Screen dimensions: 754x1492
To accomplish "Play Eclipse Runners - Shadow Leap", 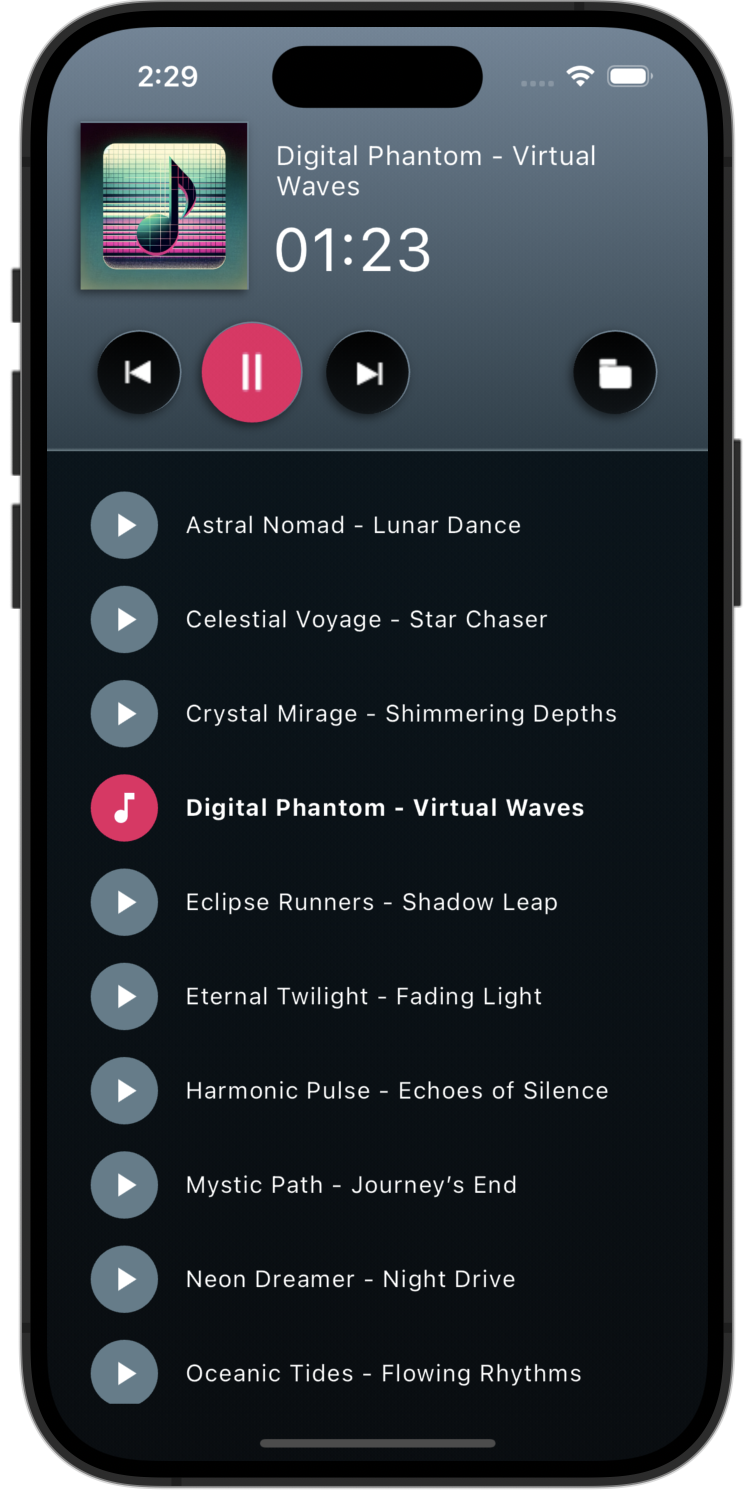I will 125,902.
